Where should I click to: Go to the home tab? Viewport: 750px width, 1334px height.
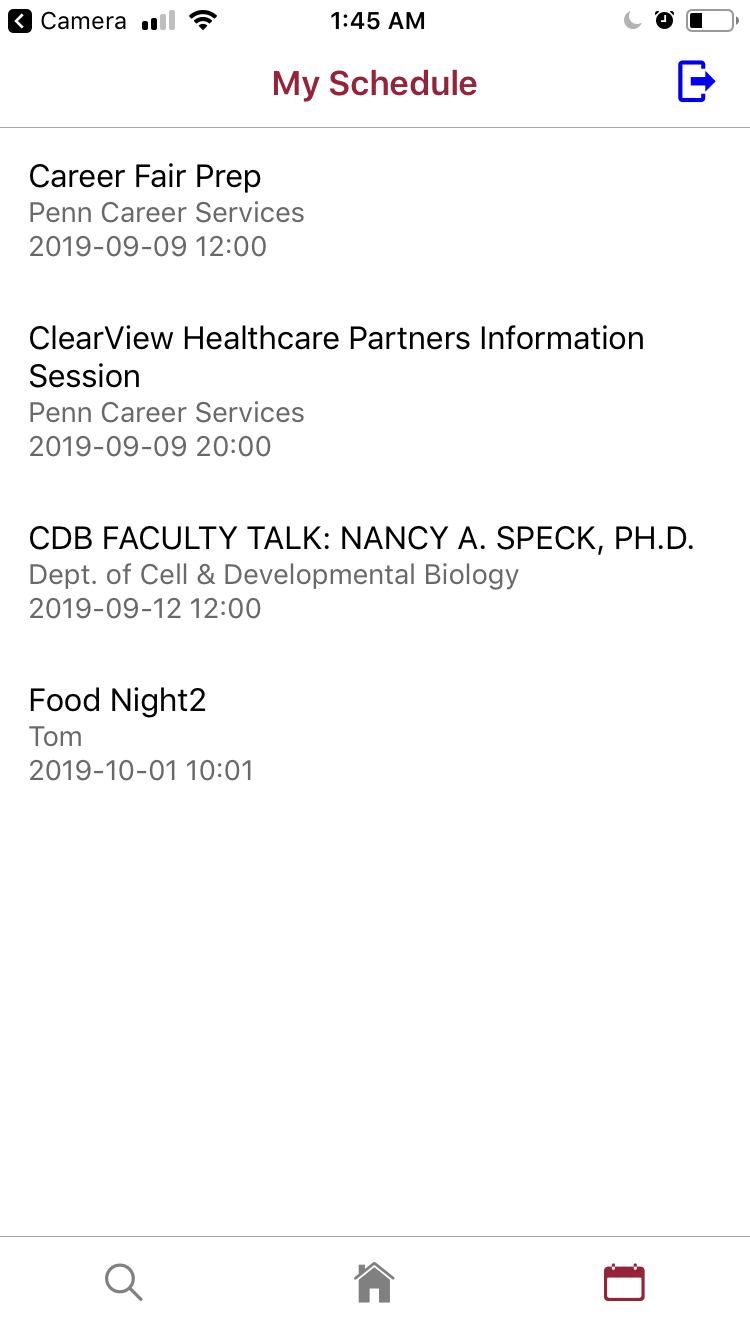[374, 1281]
